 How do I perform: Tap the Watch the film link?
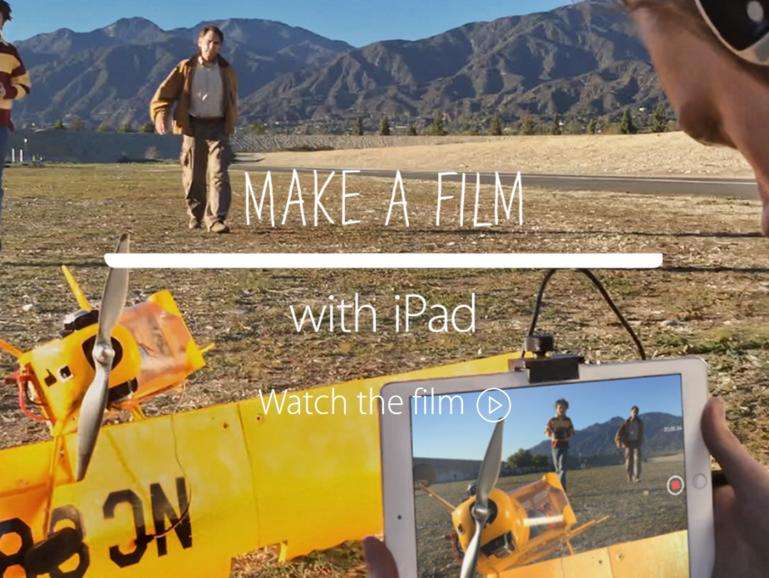[x=383, y=404]
